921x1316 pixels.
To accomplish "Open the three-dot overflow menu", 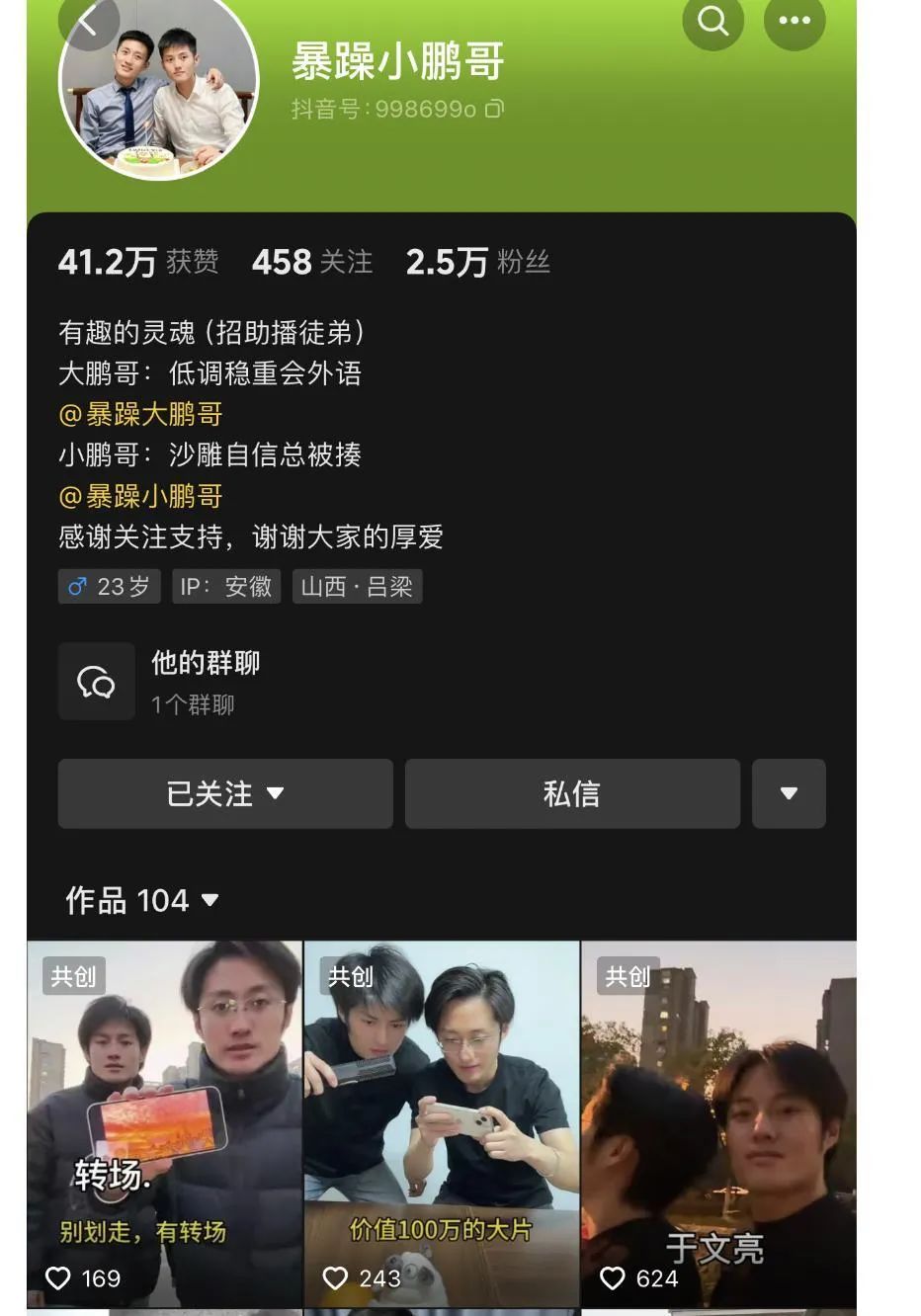I will [795, 21].
